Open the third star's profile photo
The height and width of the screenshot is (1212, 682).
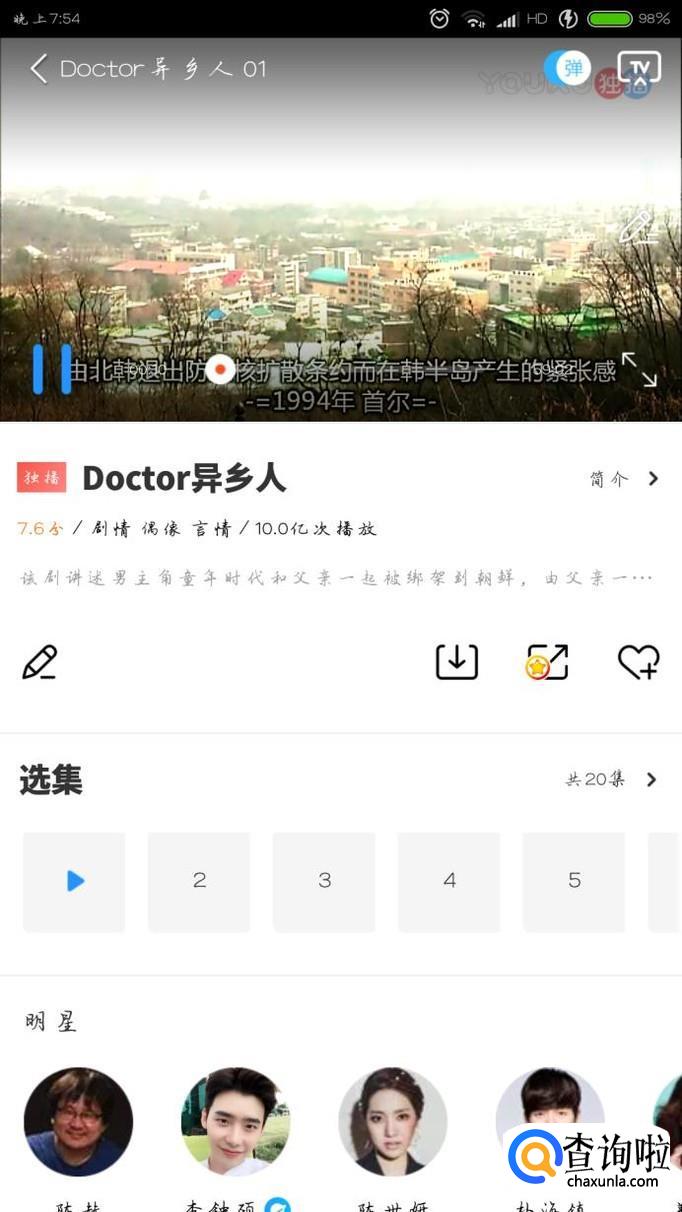[392, 1122]
